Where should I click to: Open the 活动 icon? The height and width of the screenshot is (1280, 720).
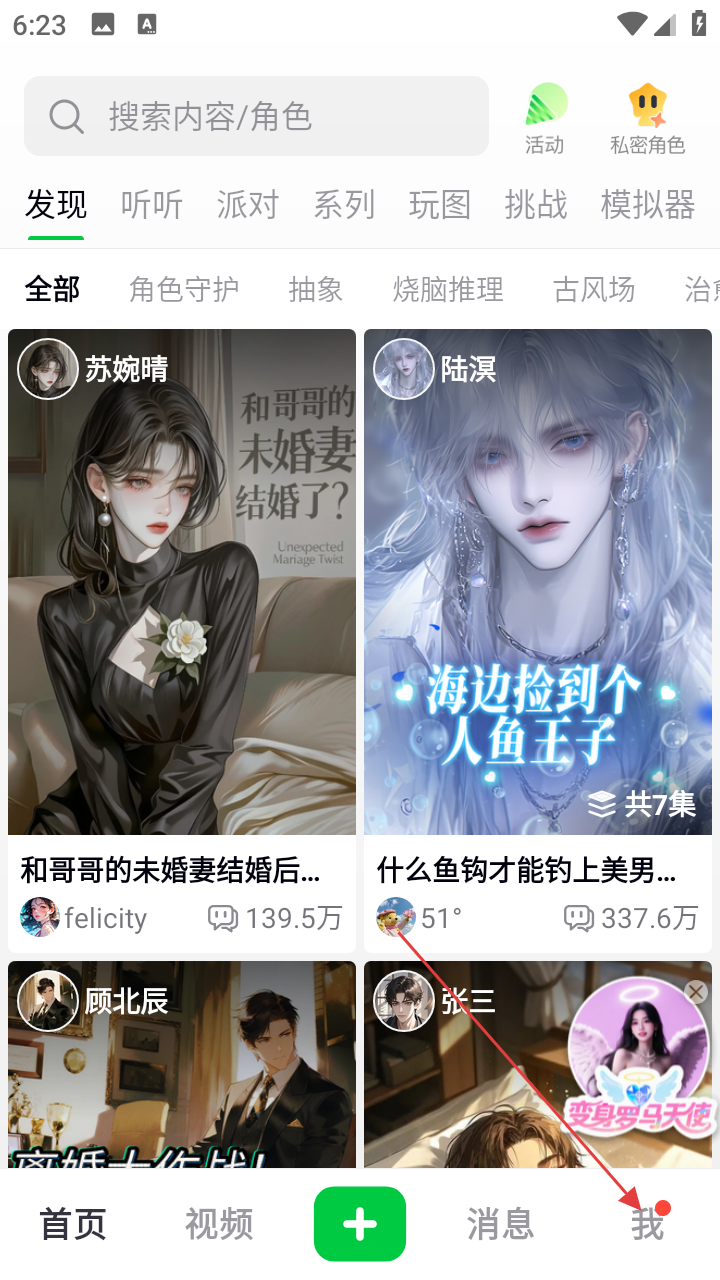click(x=545, y=119)
